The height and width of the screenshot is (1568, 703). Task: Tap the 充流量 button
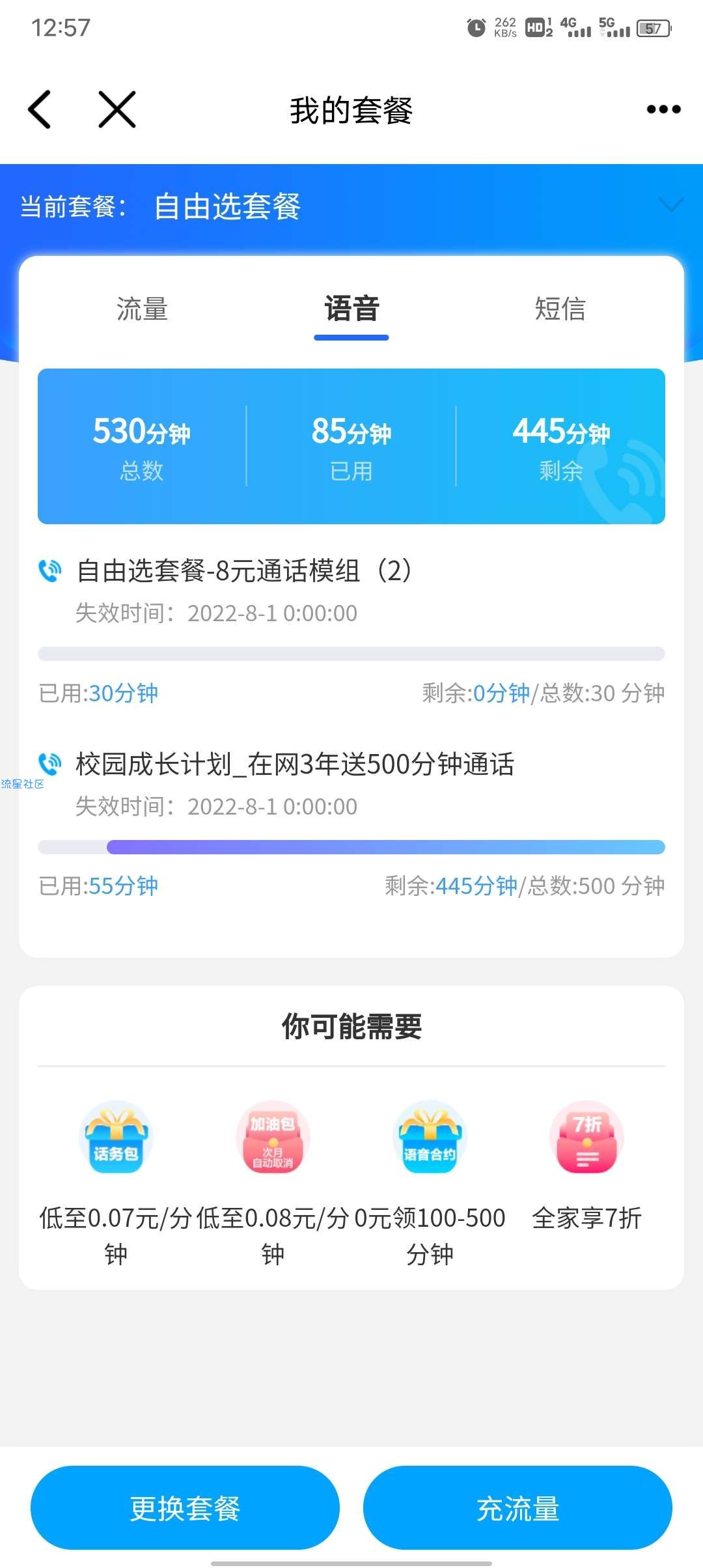[x=517, y=1508]
